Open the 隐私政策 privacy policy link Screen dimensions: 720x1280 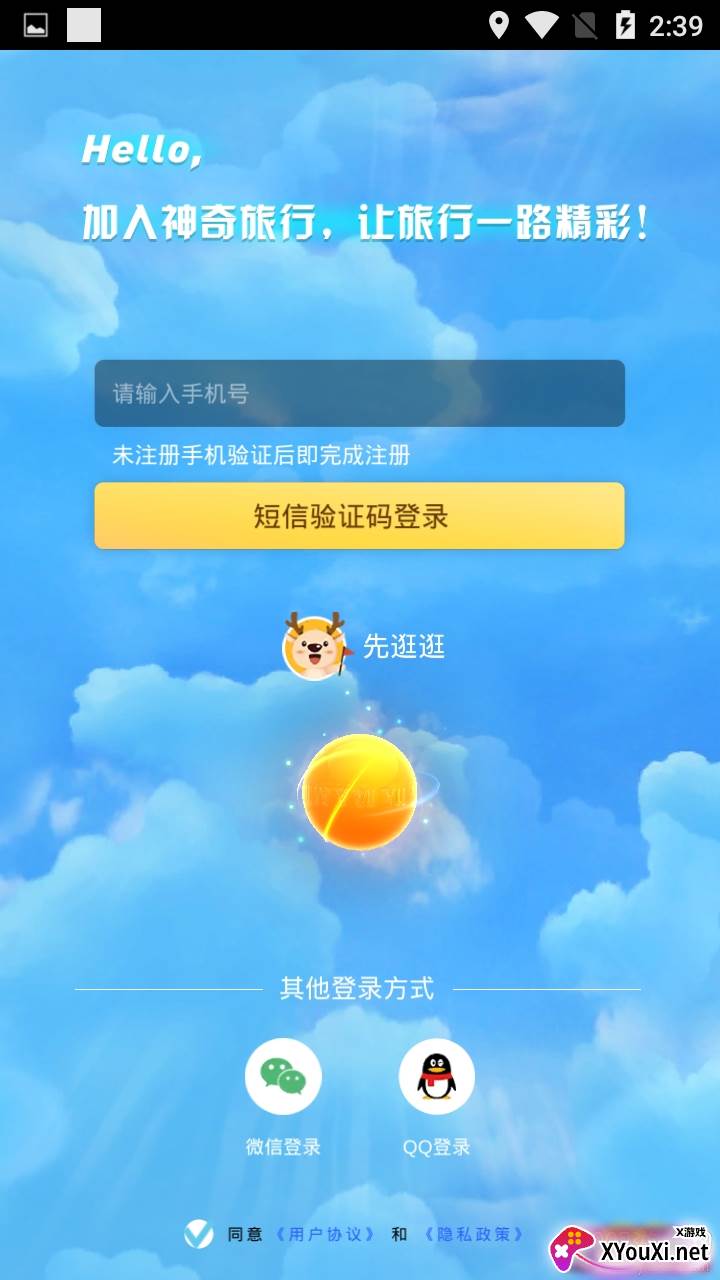point(474,1234)
